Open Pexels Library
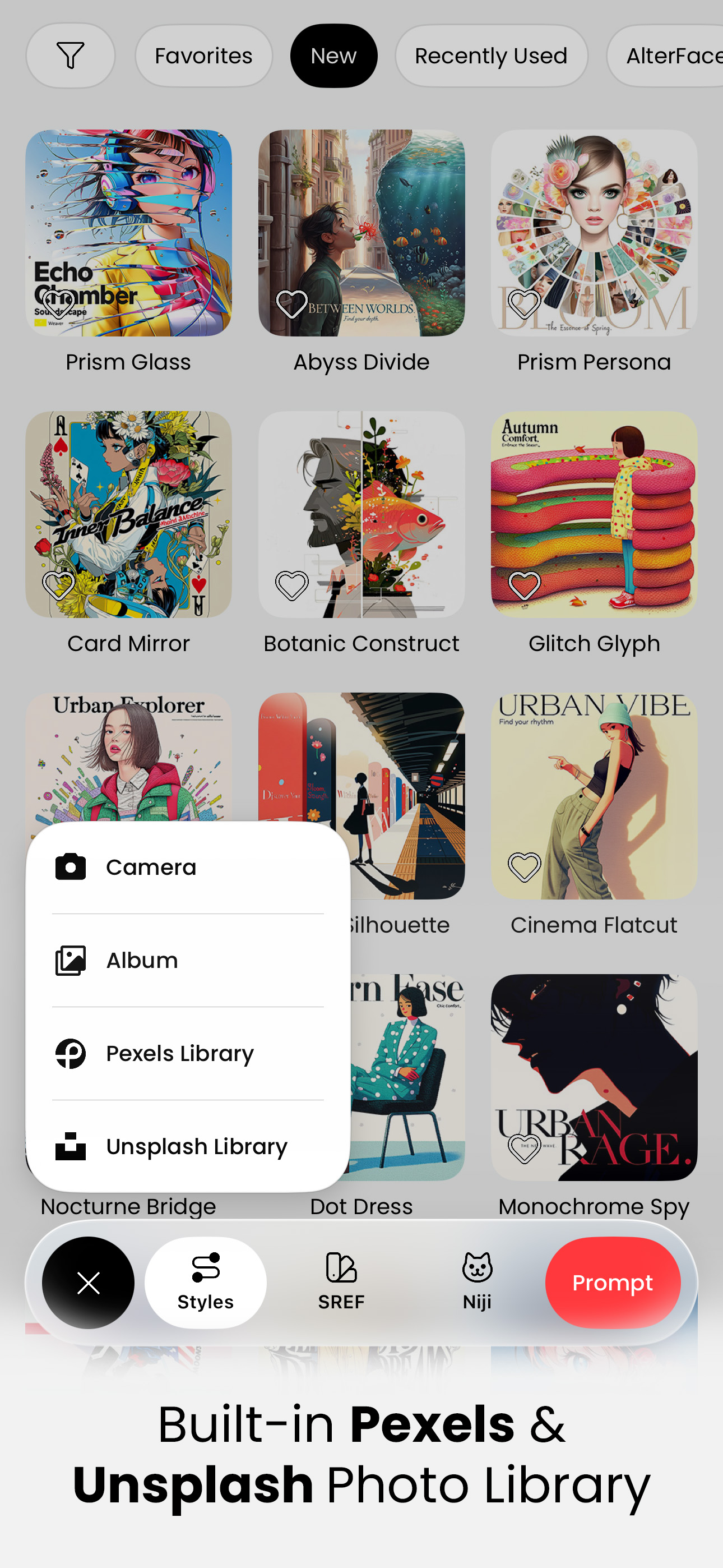The width and height of the screenshot is (723, 1568). [187, 1054]
